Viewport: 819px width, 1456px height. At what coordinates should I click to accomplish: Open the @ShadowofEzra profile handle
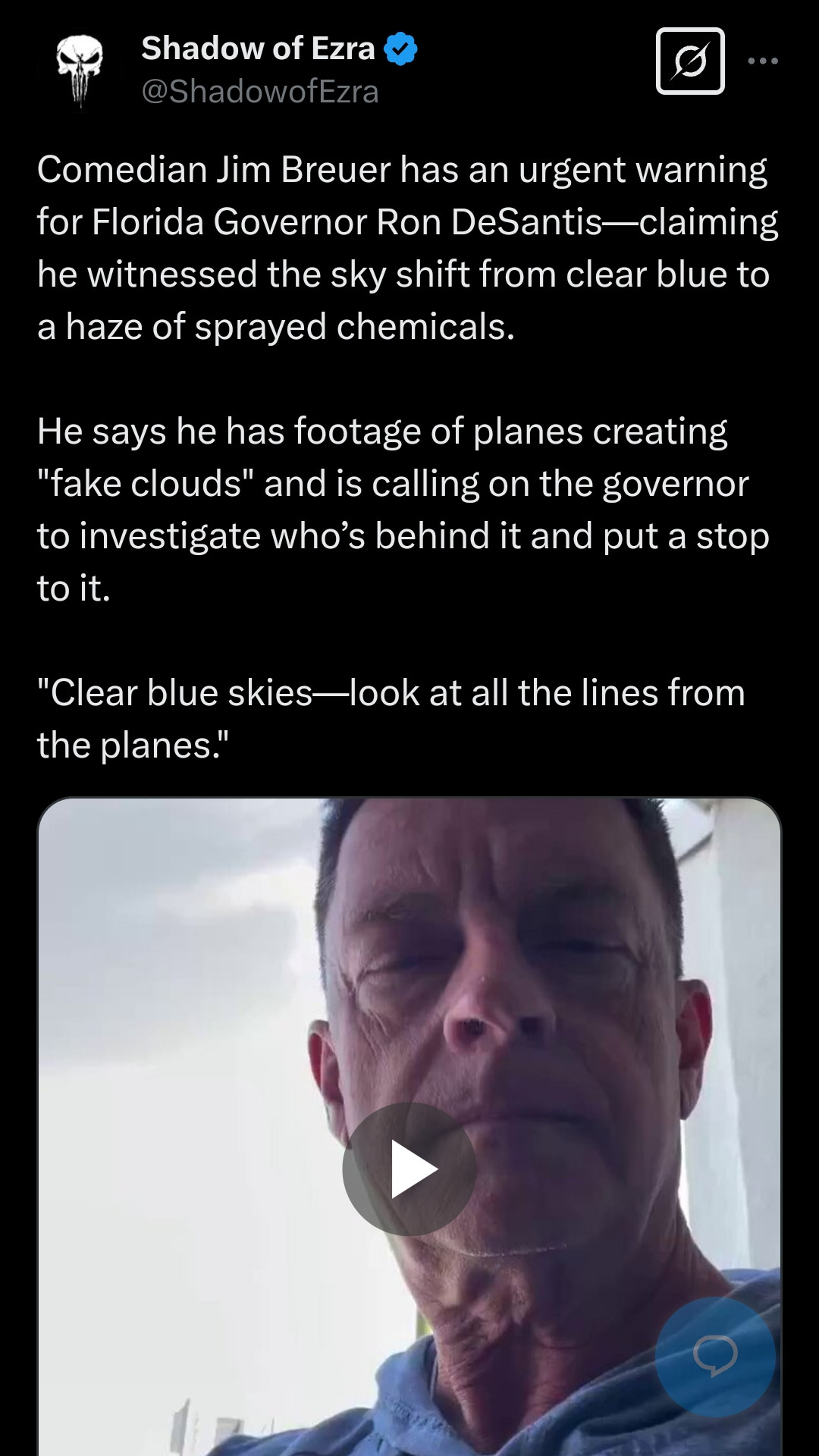coord(260,92)
